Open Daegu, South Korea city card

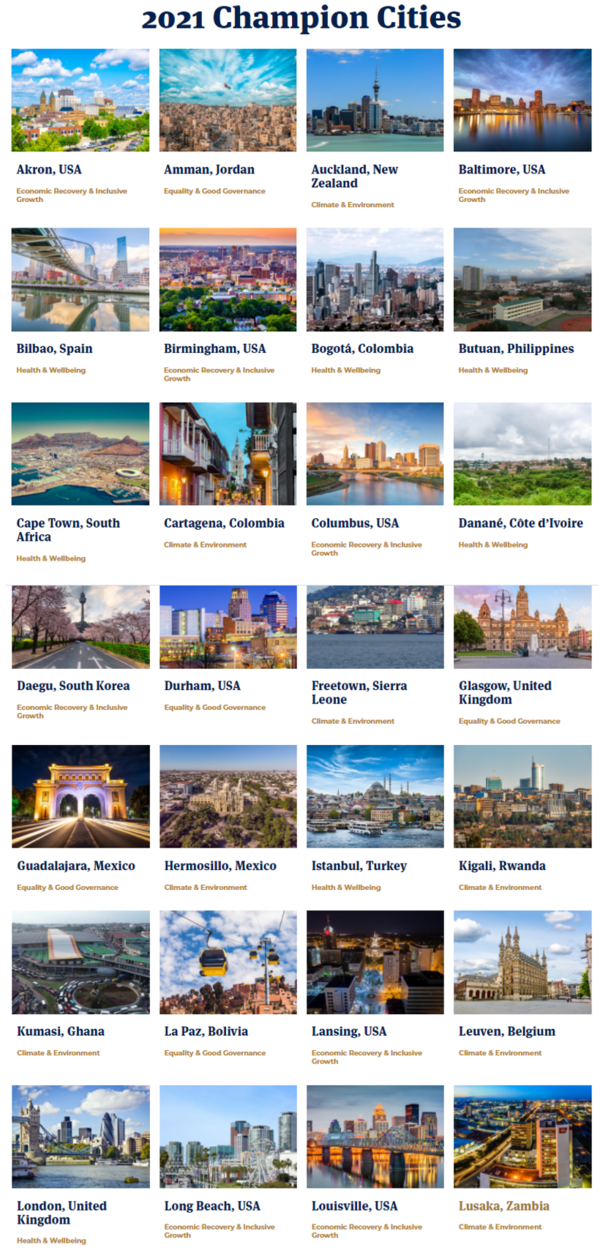tap(80, 627)
